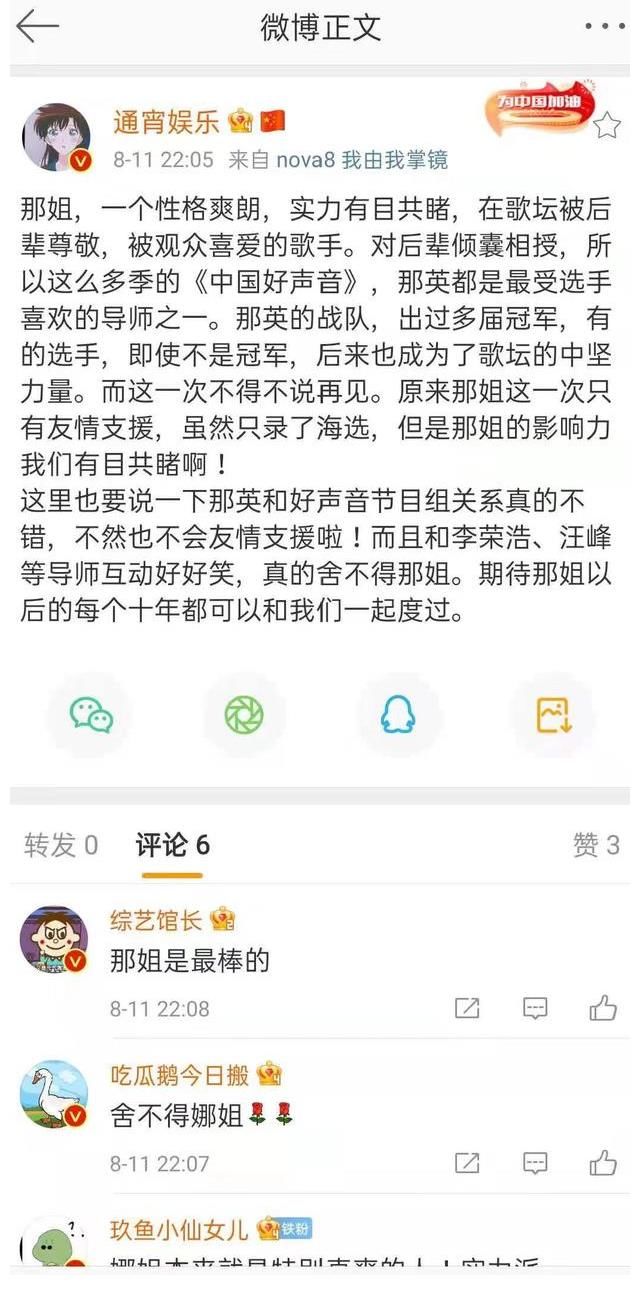The image size is (640, 1295).
Task: Share the post to WeChat
Action: click(x=91, y=715)
